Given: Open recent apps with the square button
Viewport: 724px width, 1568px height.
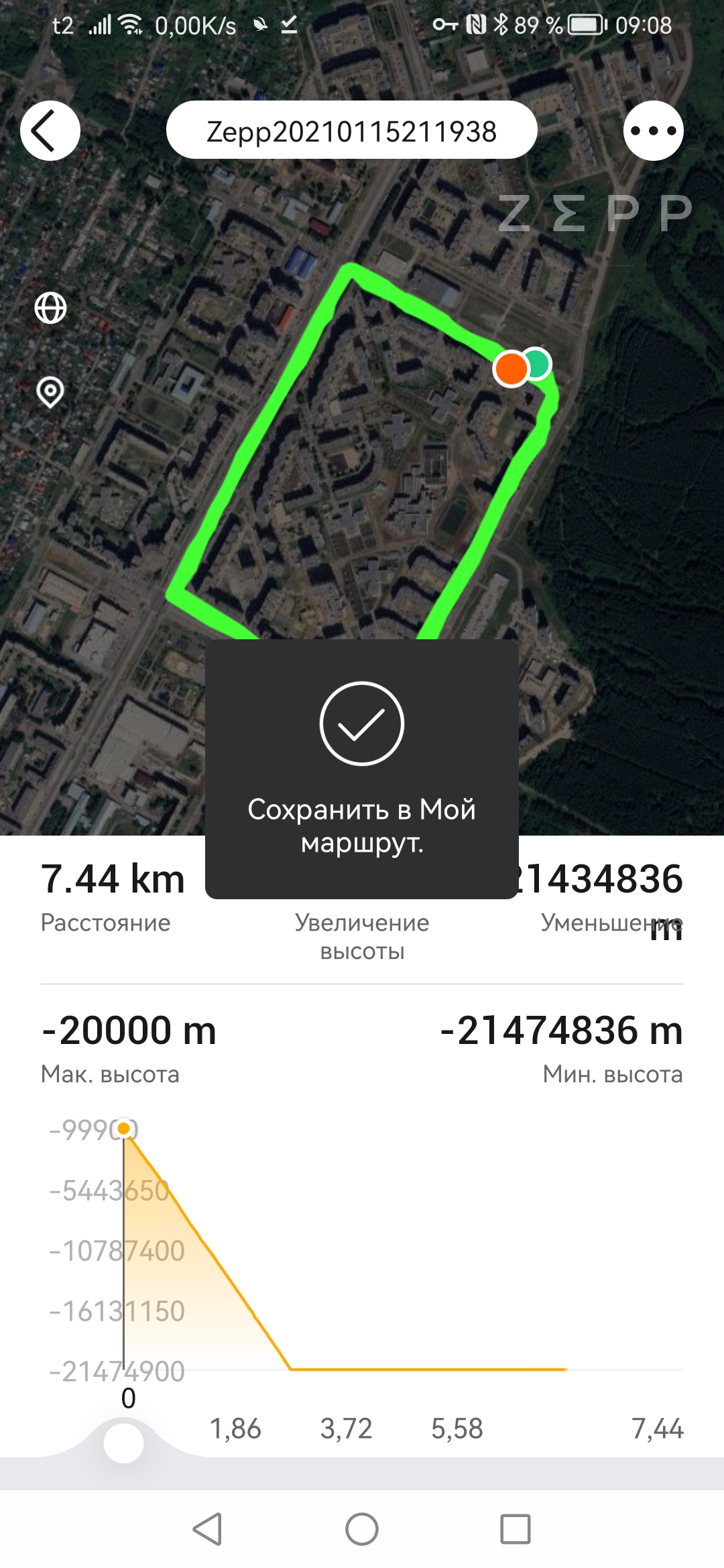Looking at the screenshot, I should (x=516, y=1529).
